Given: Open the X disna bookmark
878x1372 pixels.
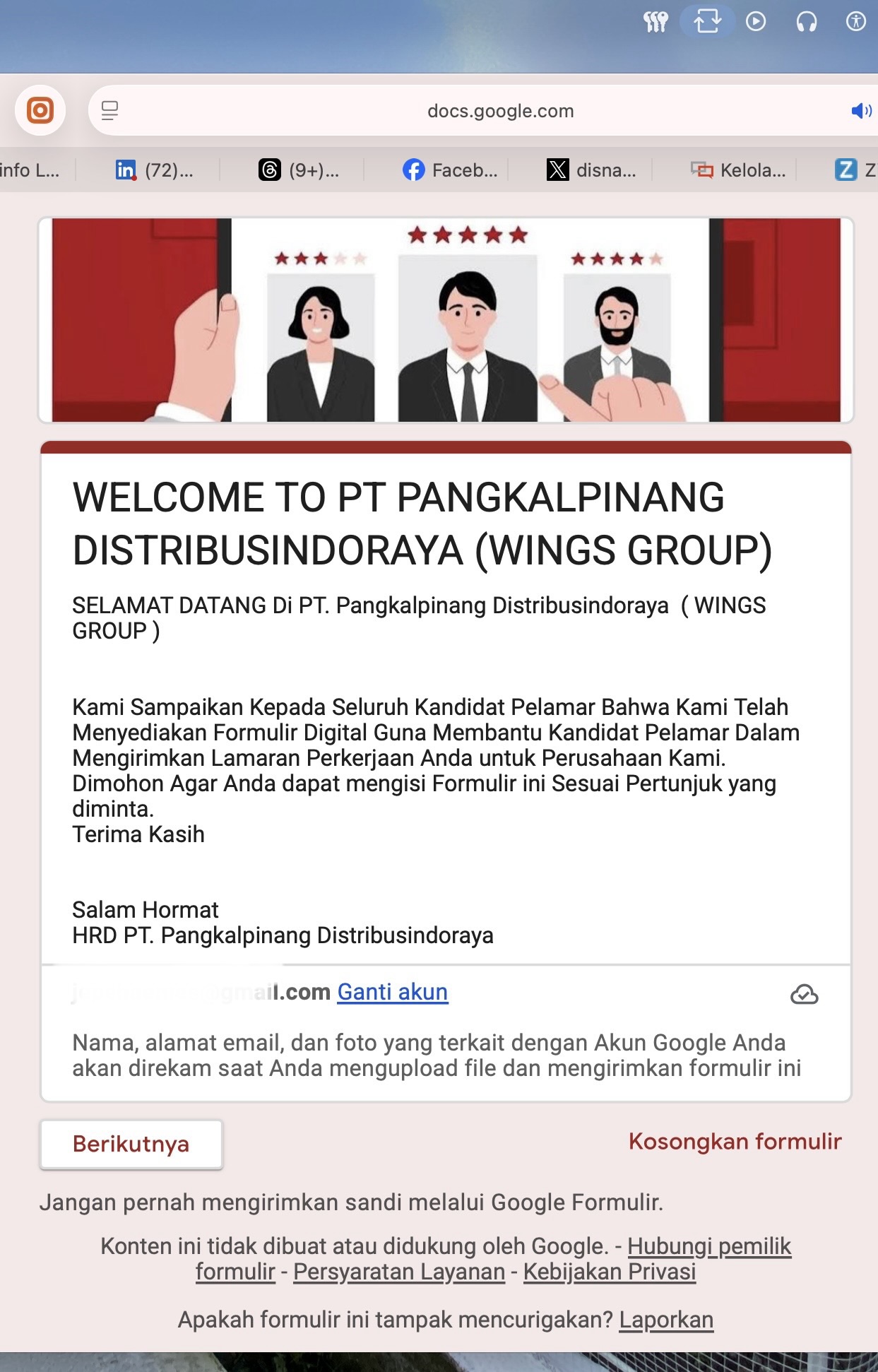Looking at the screenshot, I should click(x=591, y=170).
